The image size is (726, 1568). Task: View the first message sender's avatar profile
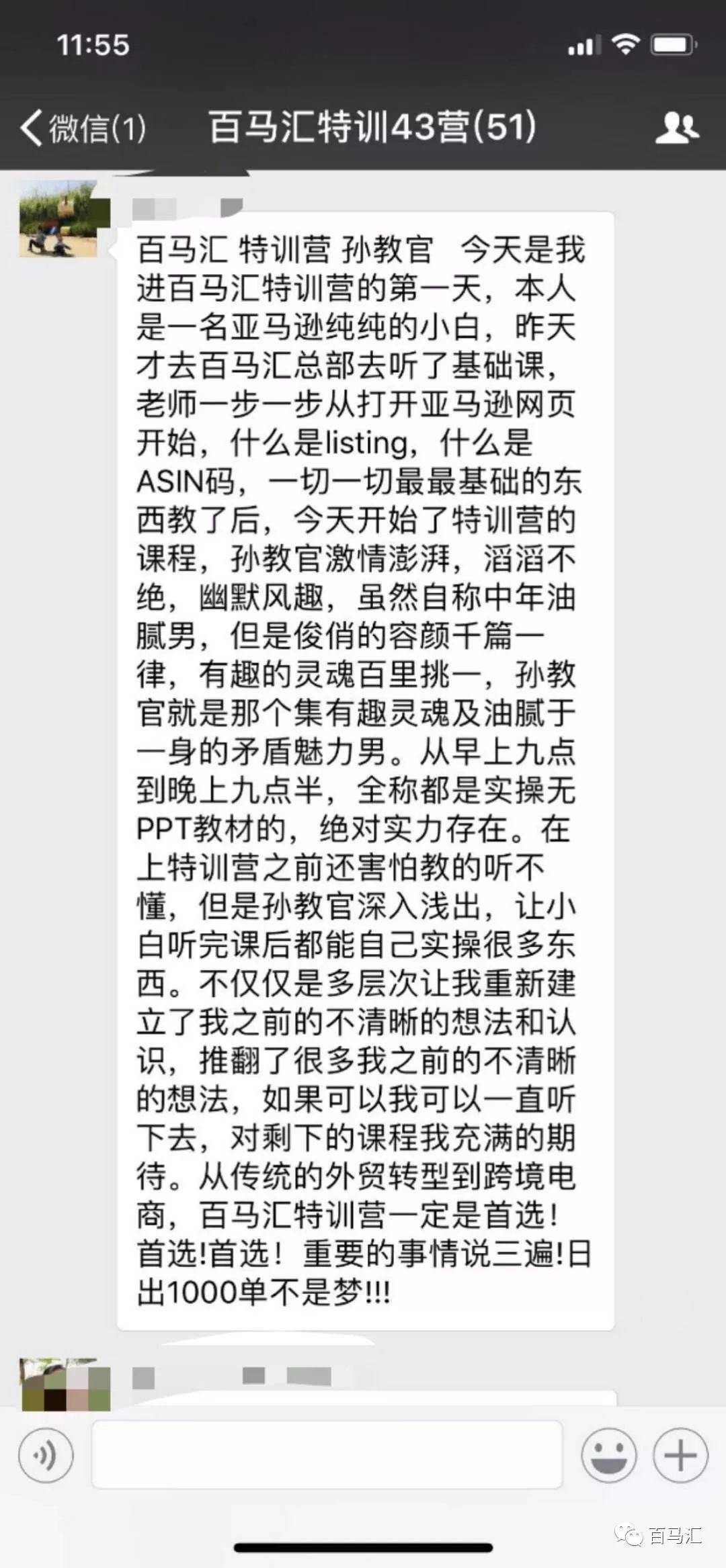click(x=58, y=219)
